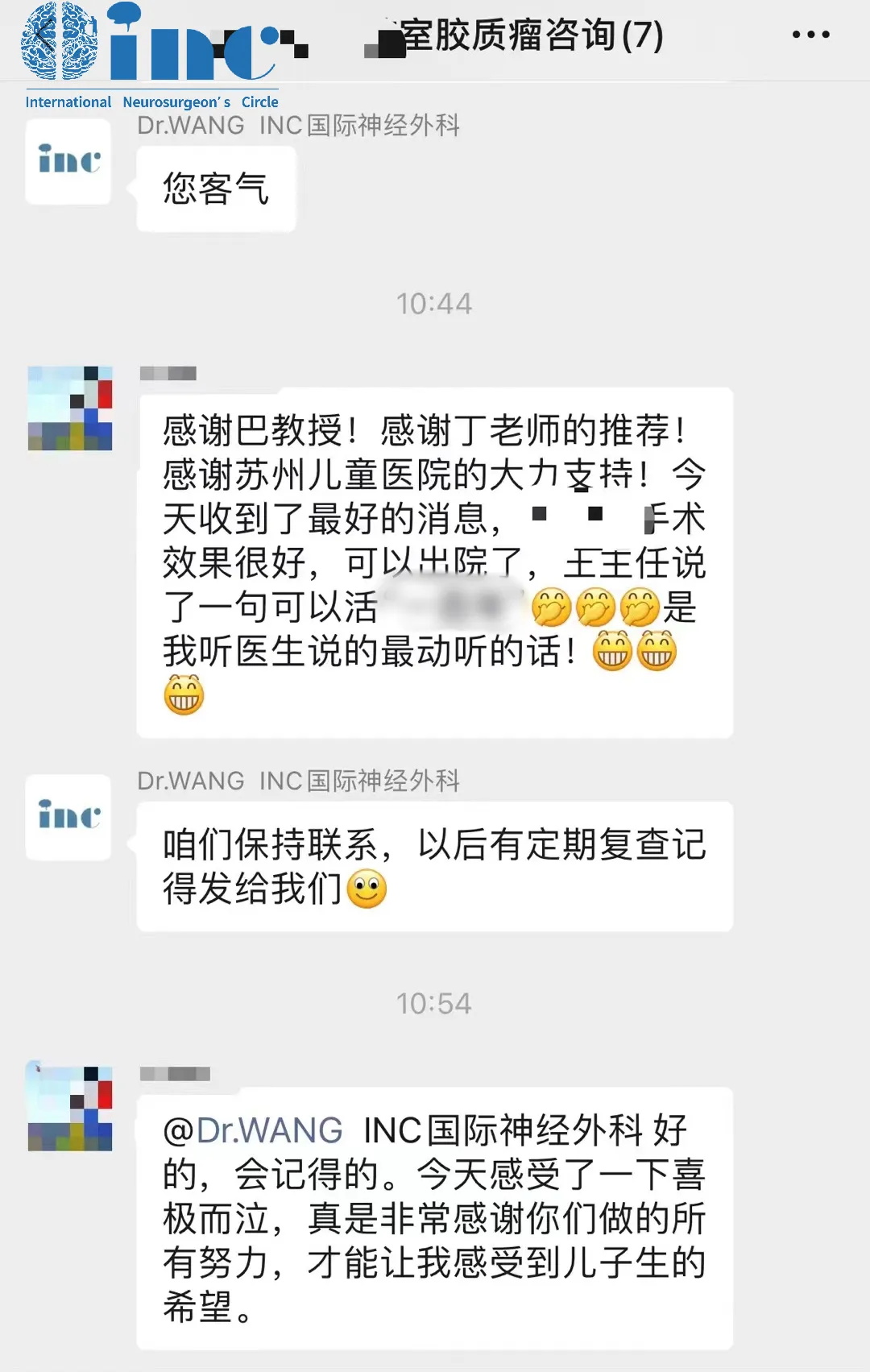Screen dimensions: 870x1372
Task: Click the 10:54 timestamp
Action: 434,1004
